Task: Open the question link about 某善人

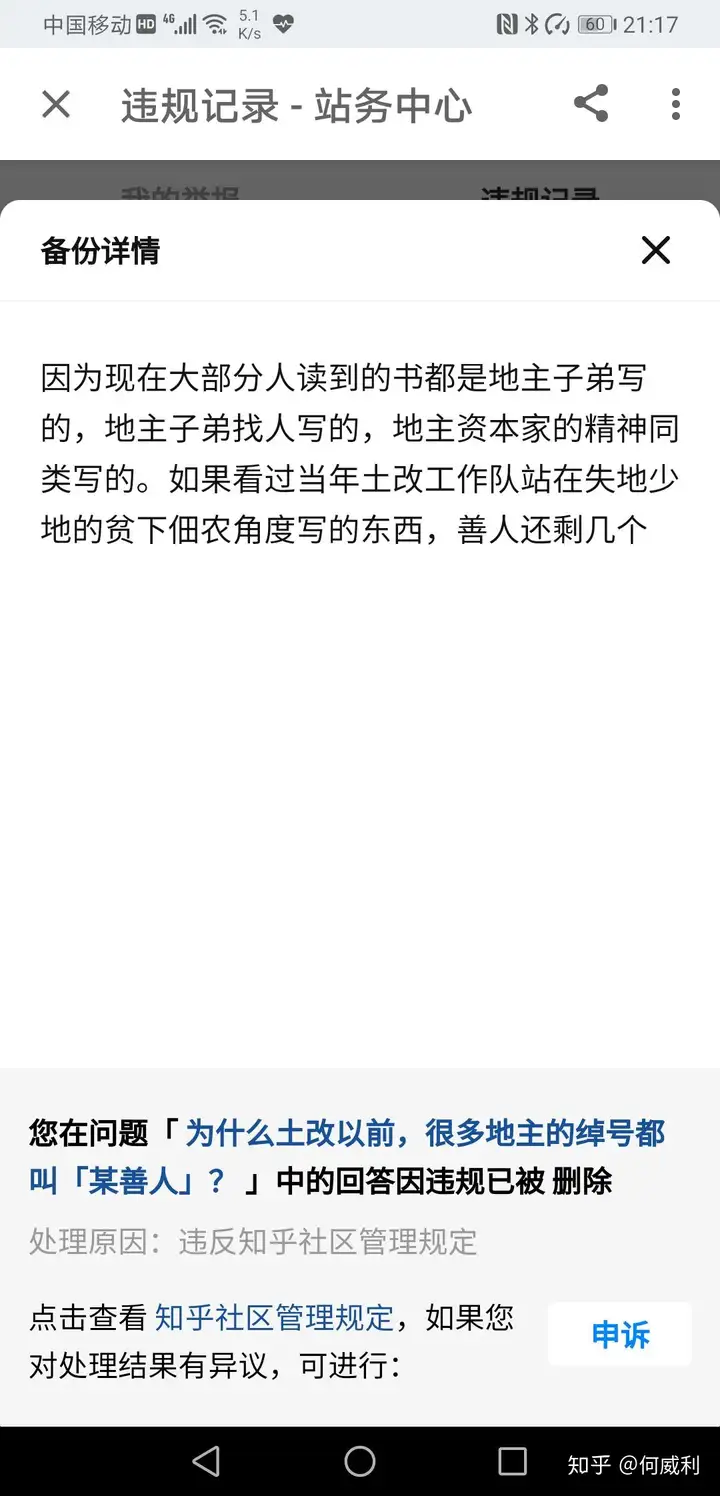Action: point(347,1157)
